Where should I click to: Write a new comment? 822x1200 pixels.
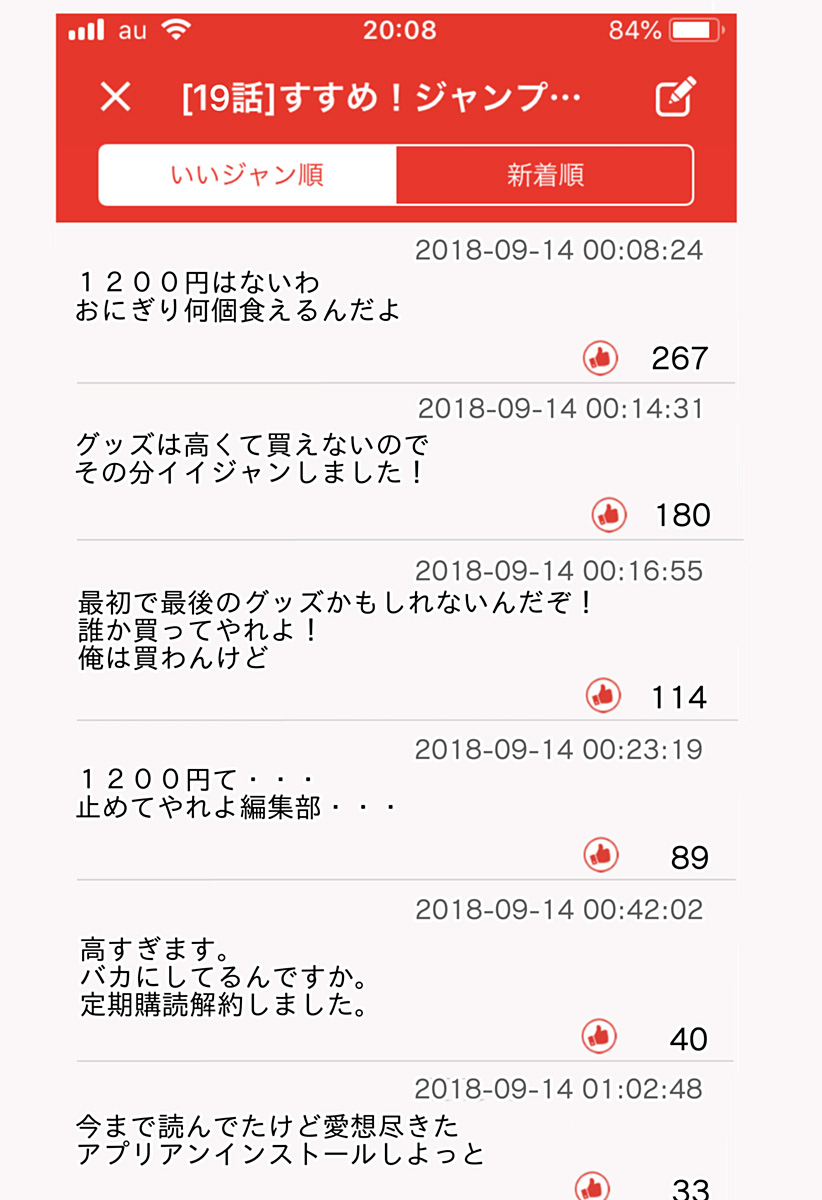[675, 97]
